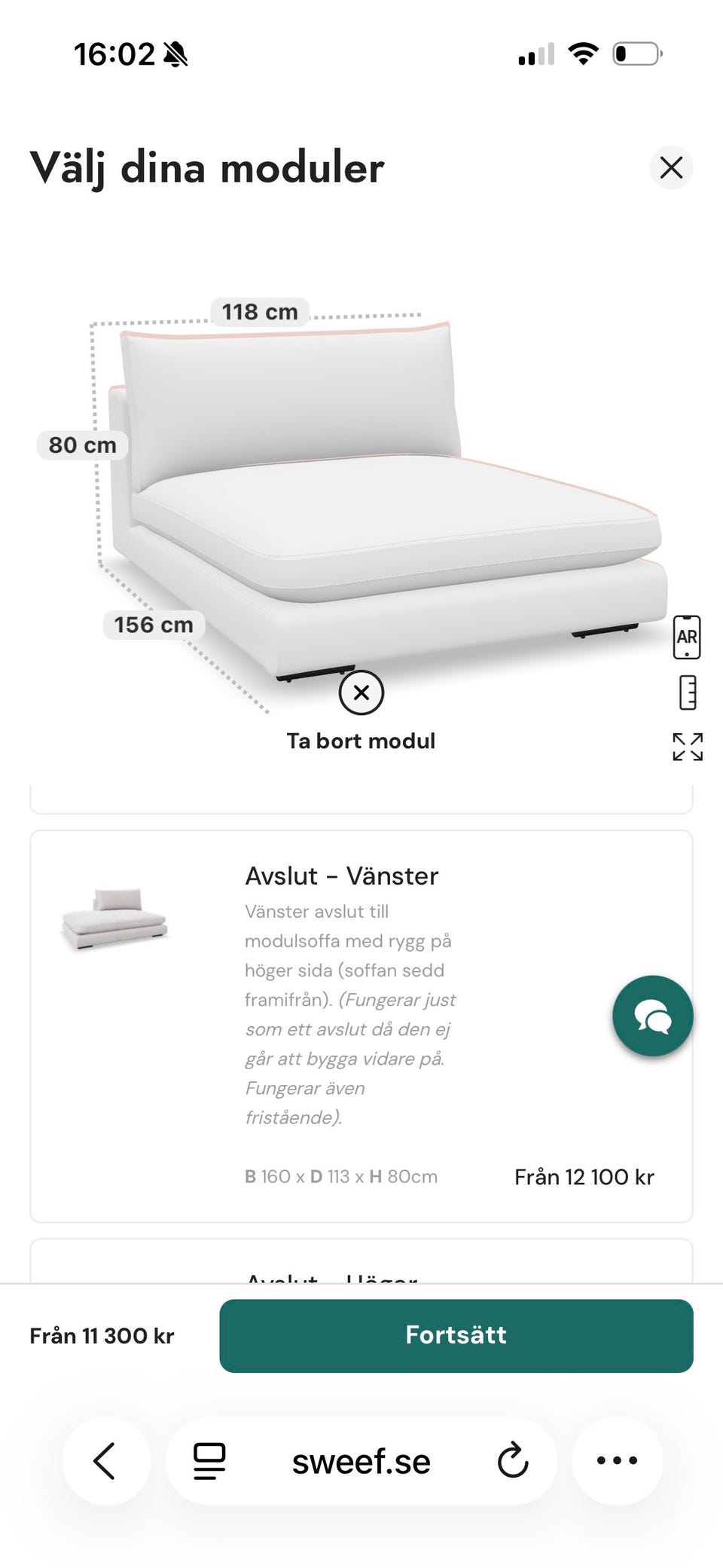Tap the sweef.se address bar
This screenshot has height=1568, width=723.
[x=361, y=1461]
